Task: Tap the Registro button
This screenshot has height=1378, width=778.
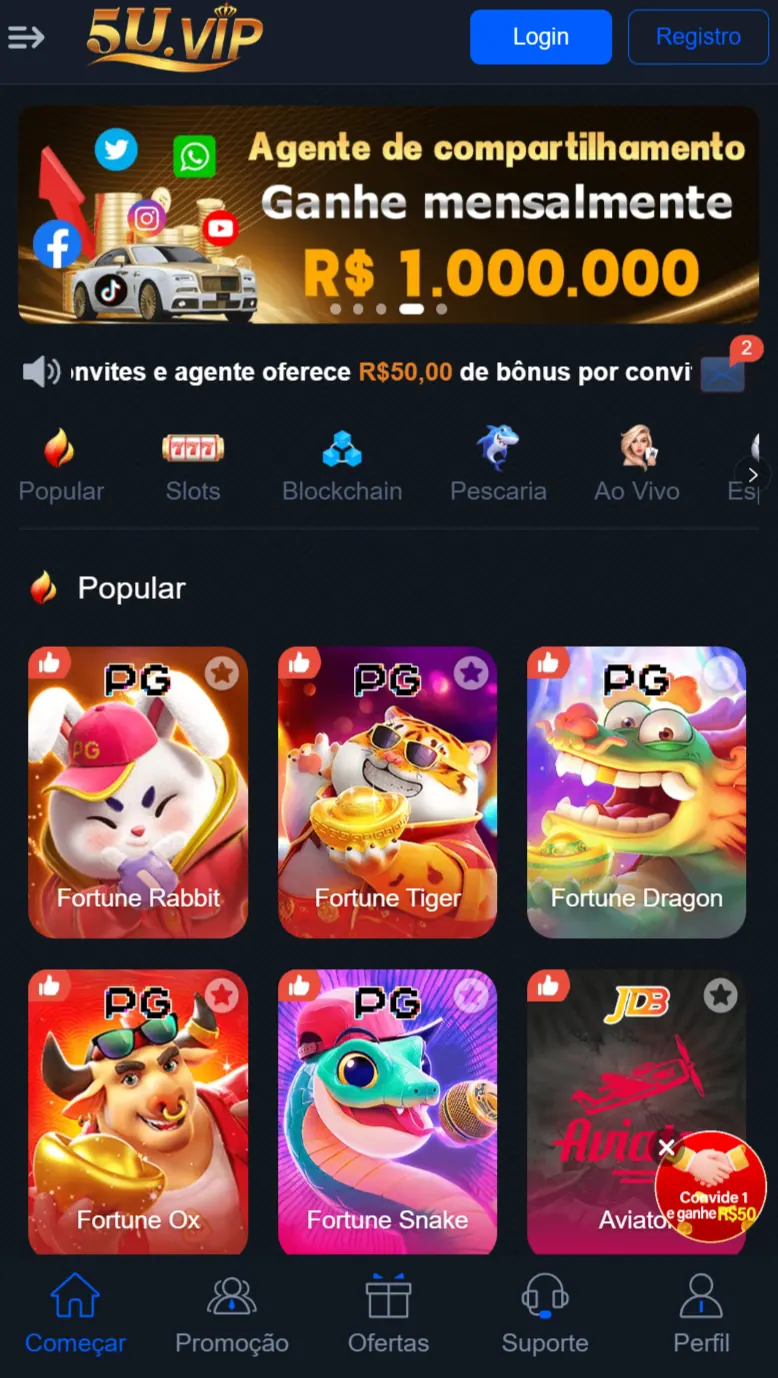Action: [698, 37]
